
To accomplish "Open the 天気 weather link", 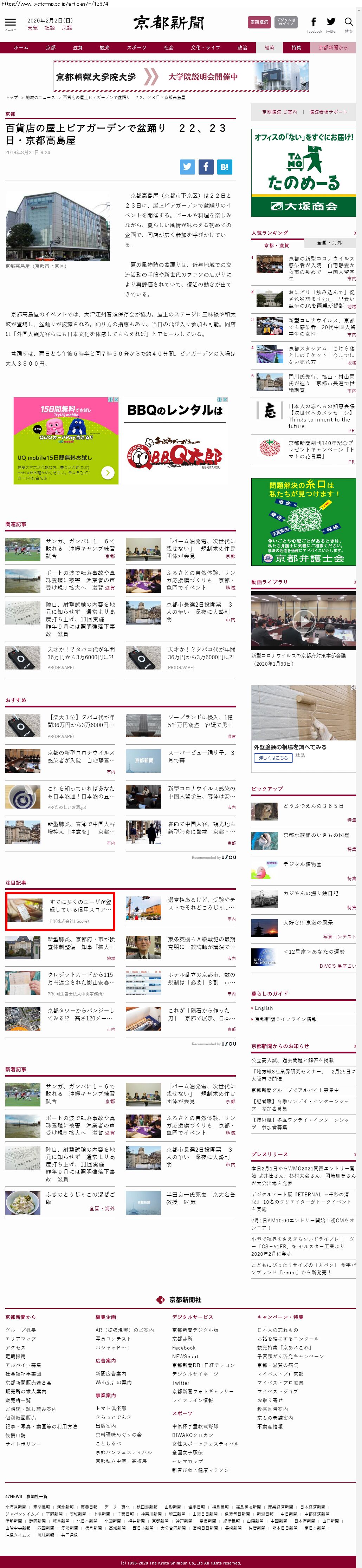I will pos(32,28).
